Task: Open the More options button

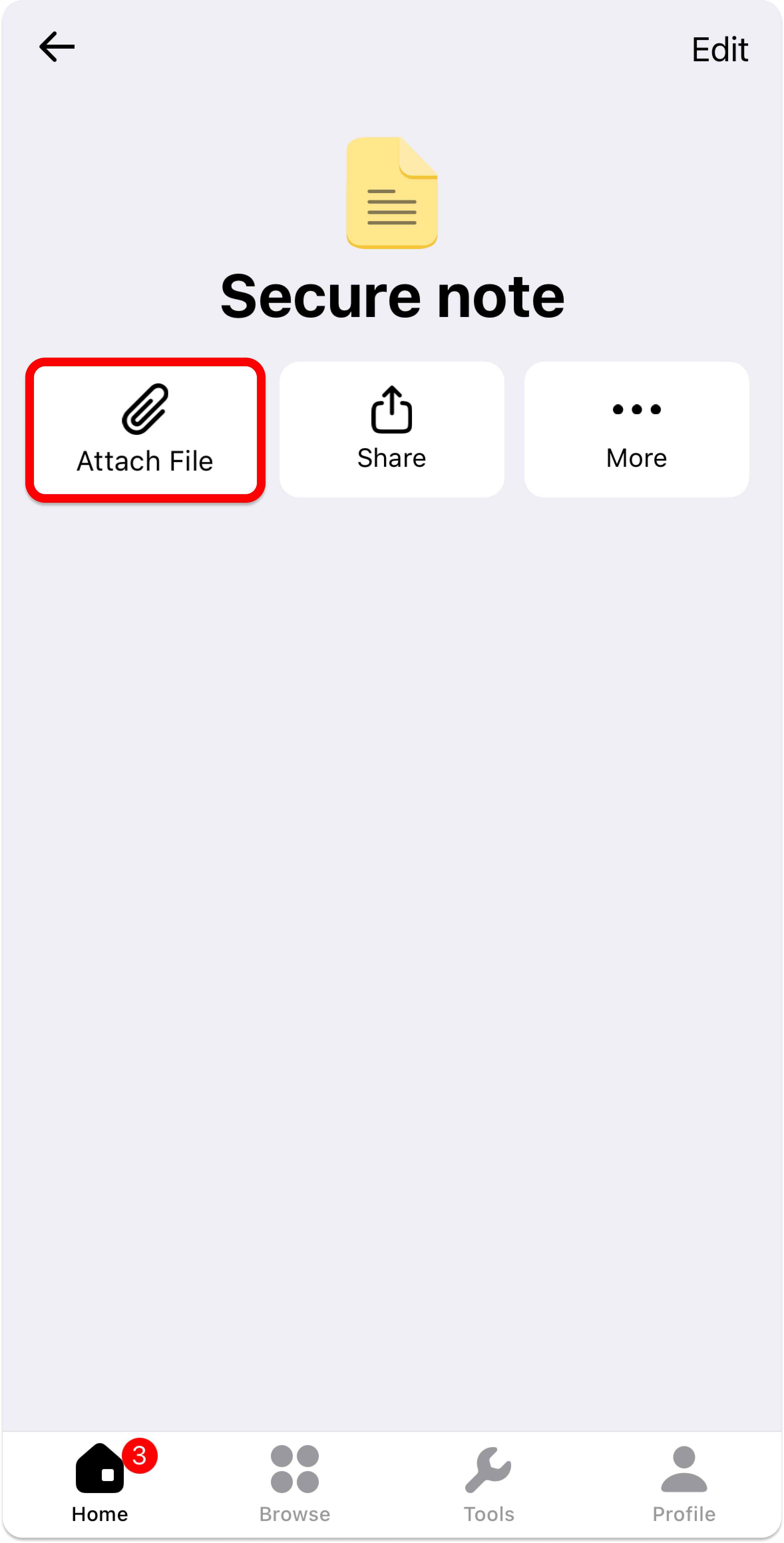Action: [636, 430]
